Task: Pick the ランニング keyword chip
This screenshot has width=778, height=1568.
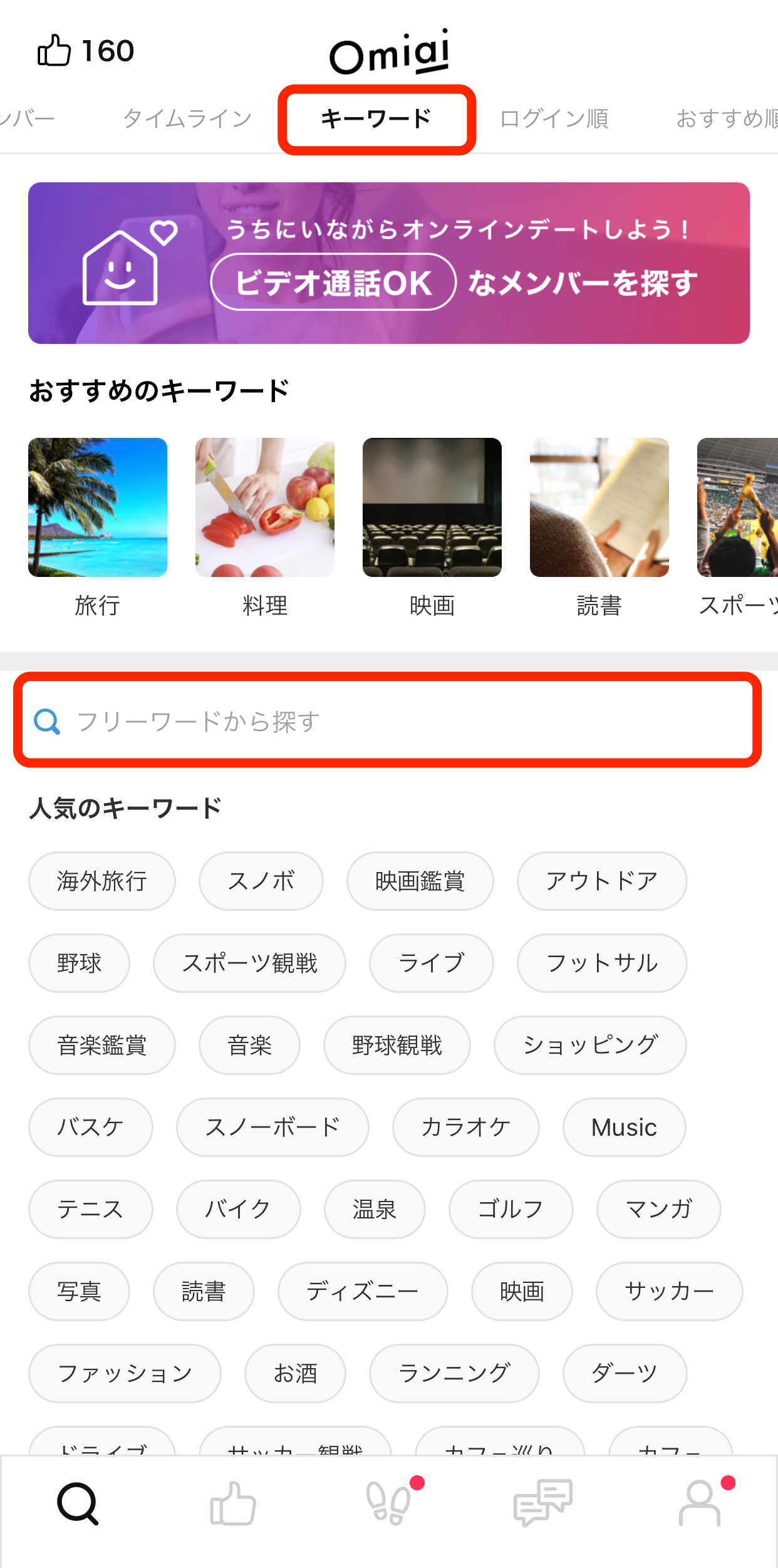Action: [x=454, y=1373]
